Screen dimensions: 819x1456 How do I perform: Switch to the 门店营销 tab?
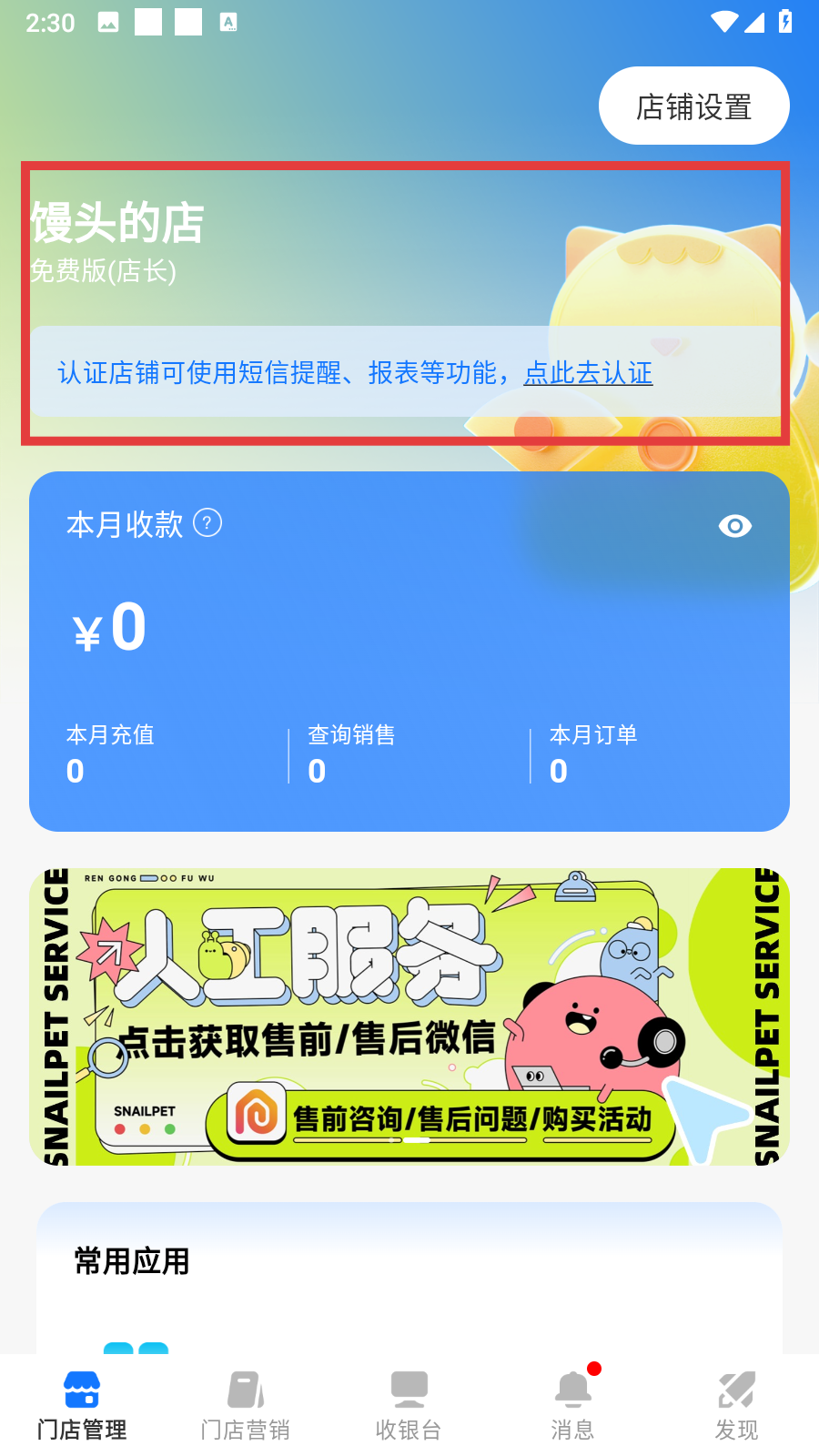coord(246,1406)
